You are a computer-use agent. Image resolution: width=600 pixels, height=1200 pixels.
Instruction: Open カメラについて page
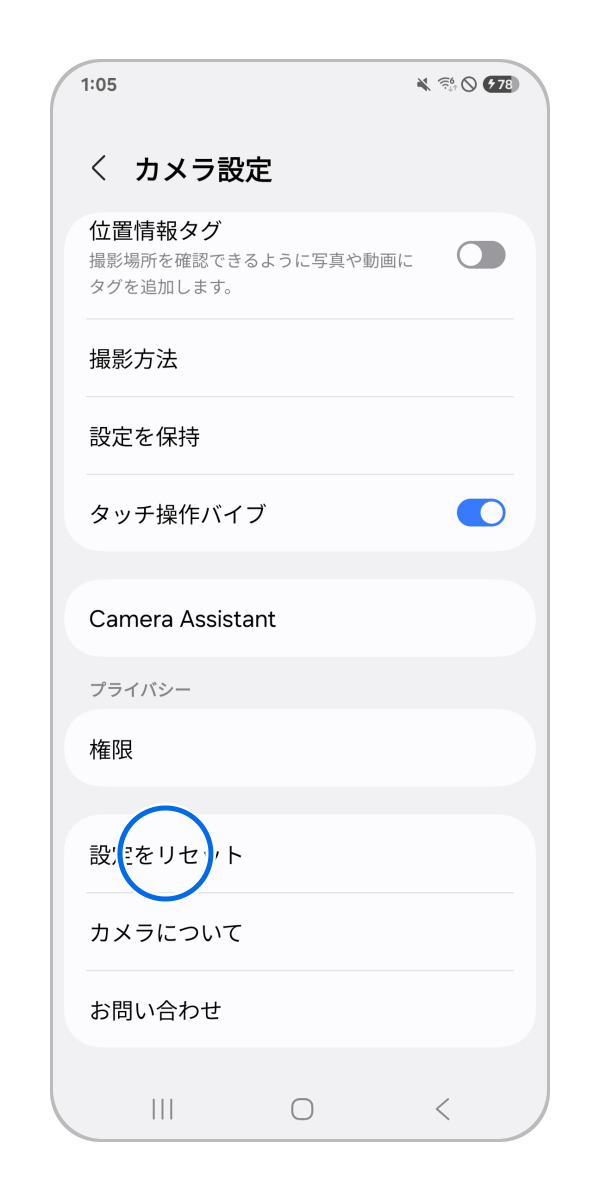[300, 933]
